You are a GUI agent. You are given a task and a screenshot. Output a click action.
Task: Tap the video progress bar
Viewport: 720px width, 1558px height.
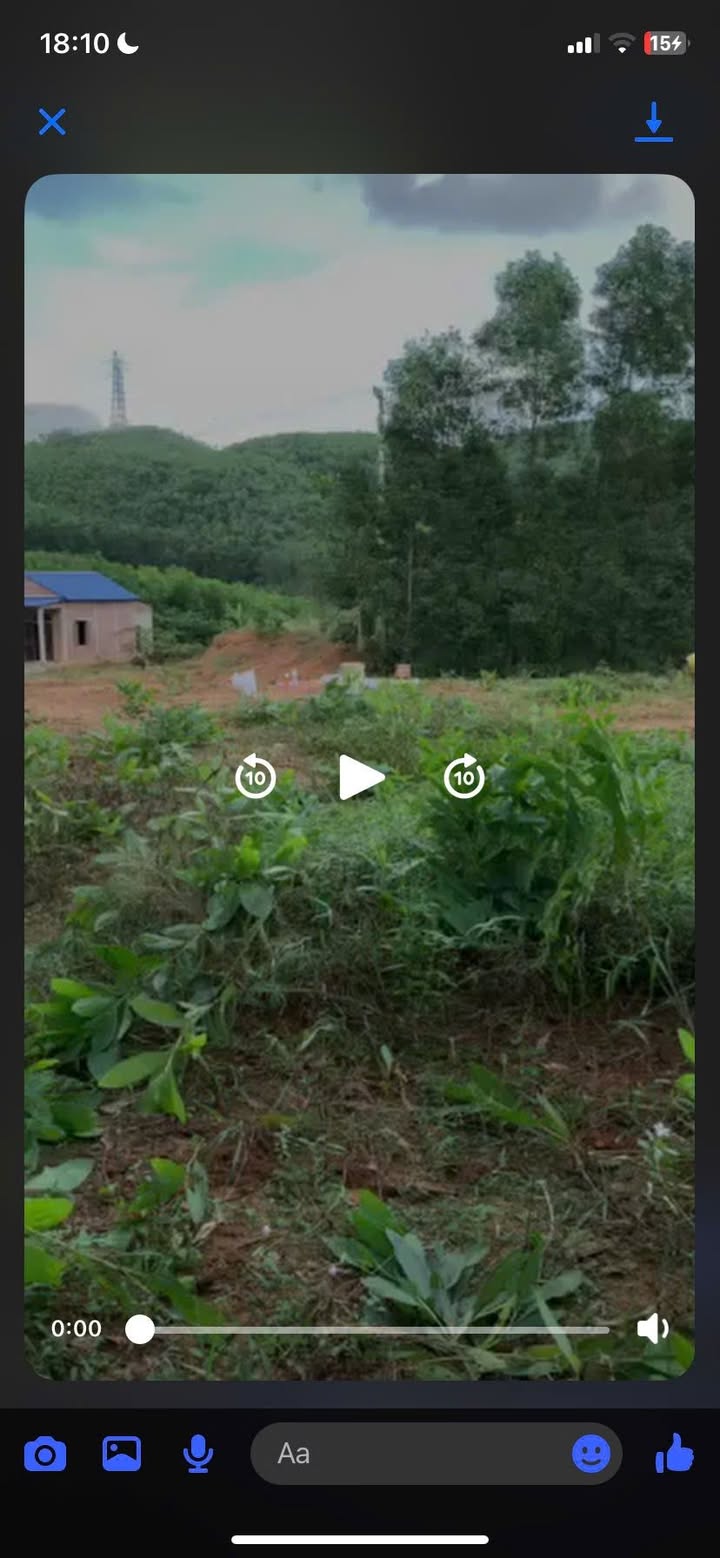[368, 1329]
